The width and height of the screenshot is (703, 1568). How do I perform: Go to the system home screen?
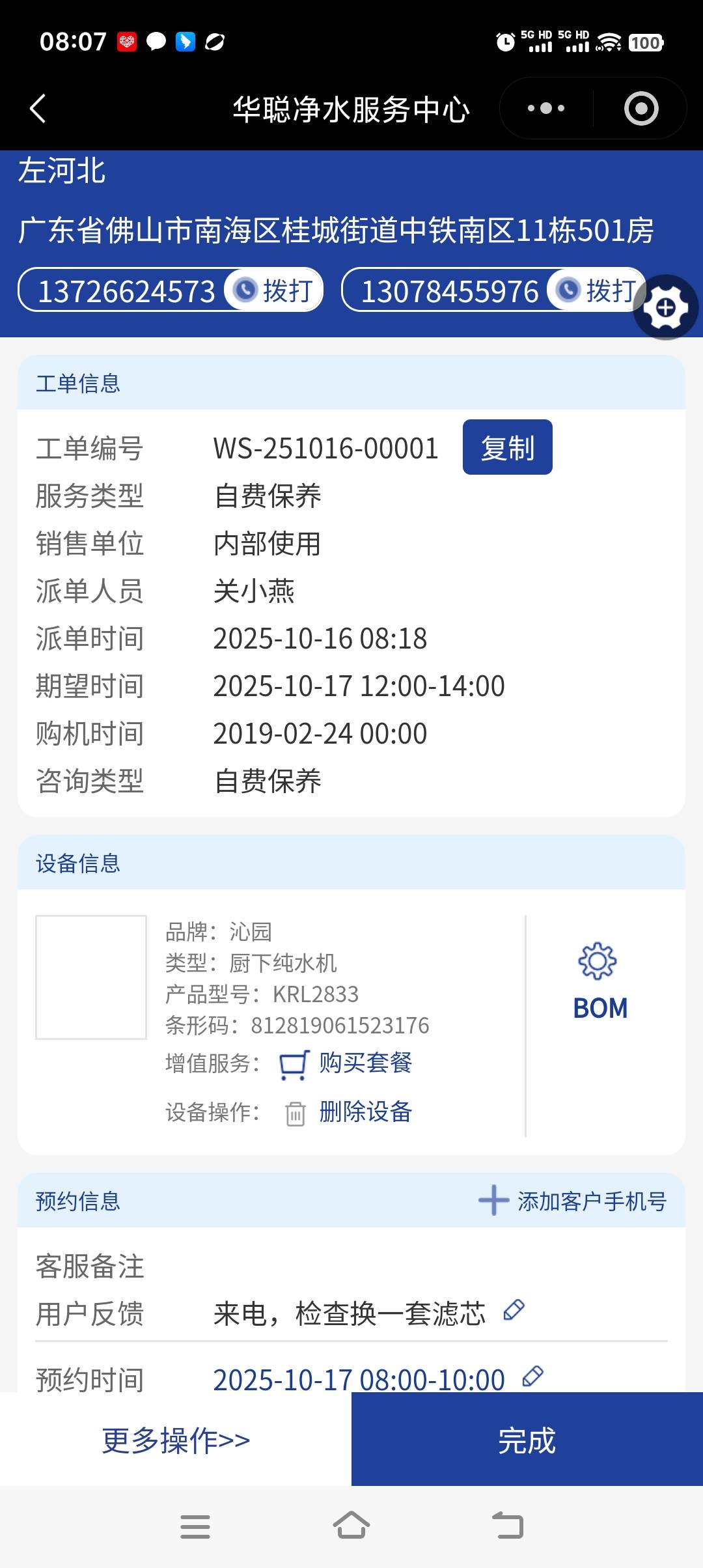click(x=351, y=1526)
